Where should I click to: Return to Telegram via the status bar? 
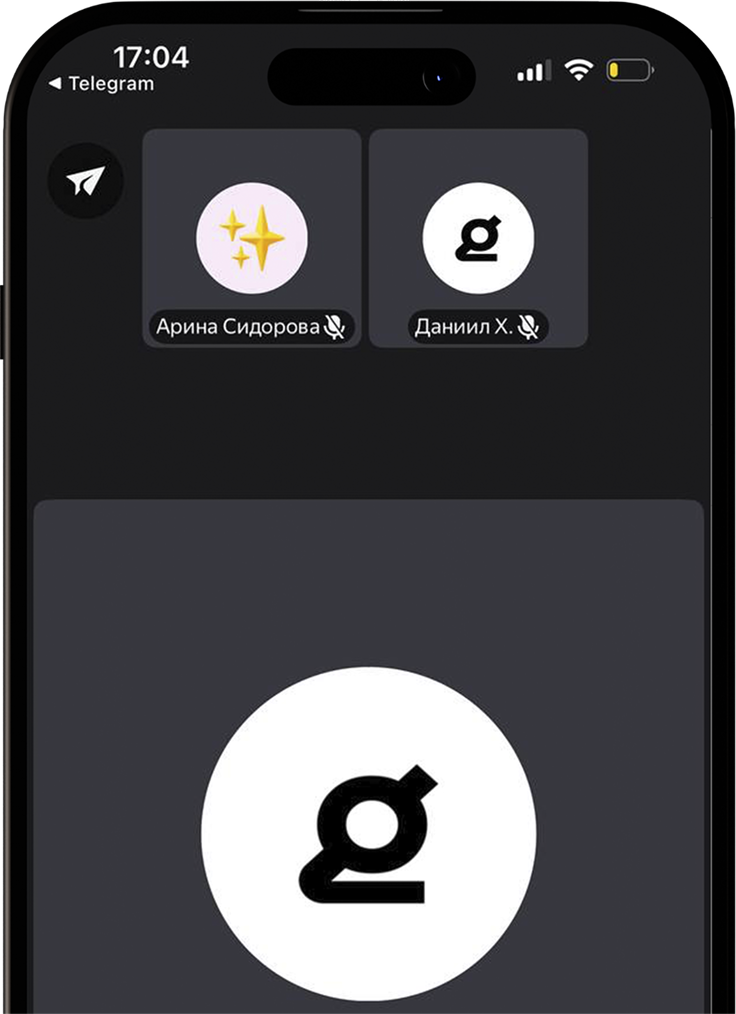[x=102, y=84]
